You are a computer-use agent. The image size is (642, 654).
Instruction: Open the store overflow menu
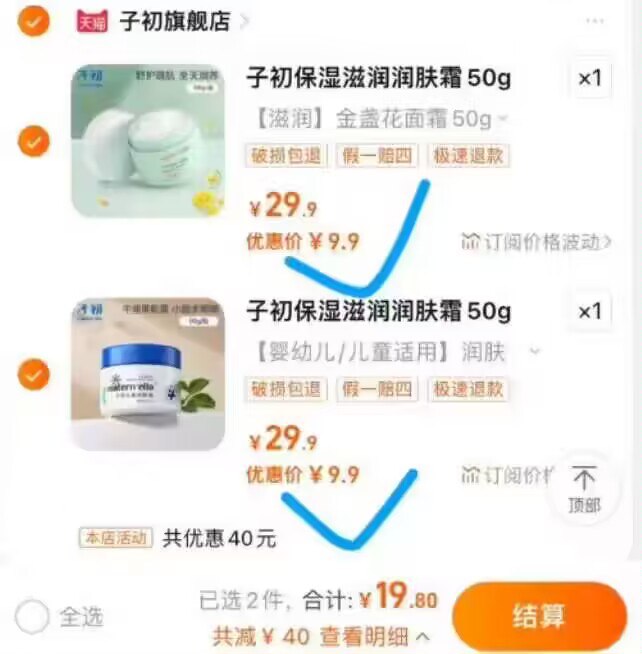596,19
